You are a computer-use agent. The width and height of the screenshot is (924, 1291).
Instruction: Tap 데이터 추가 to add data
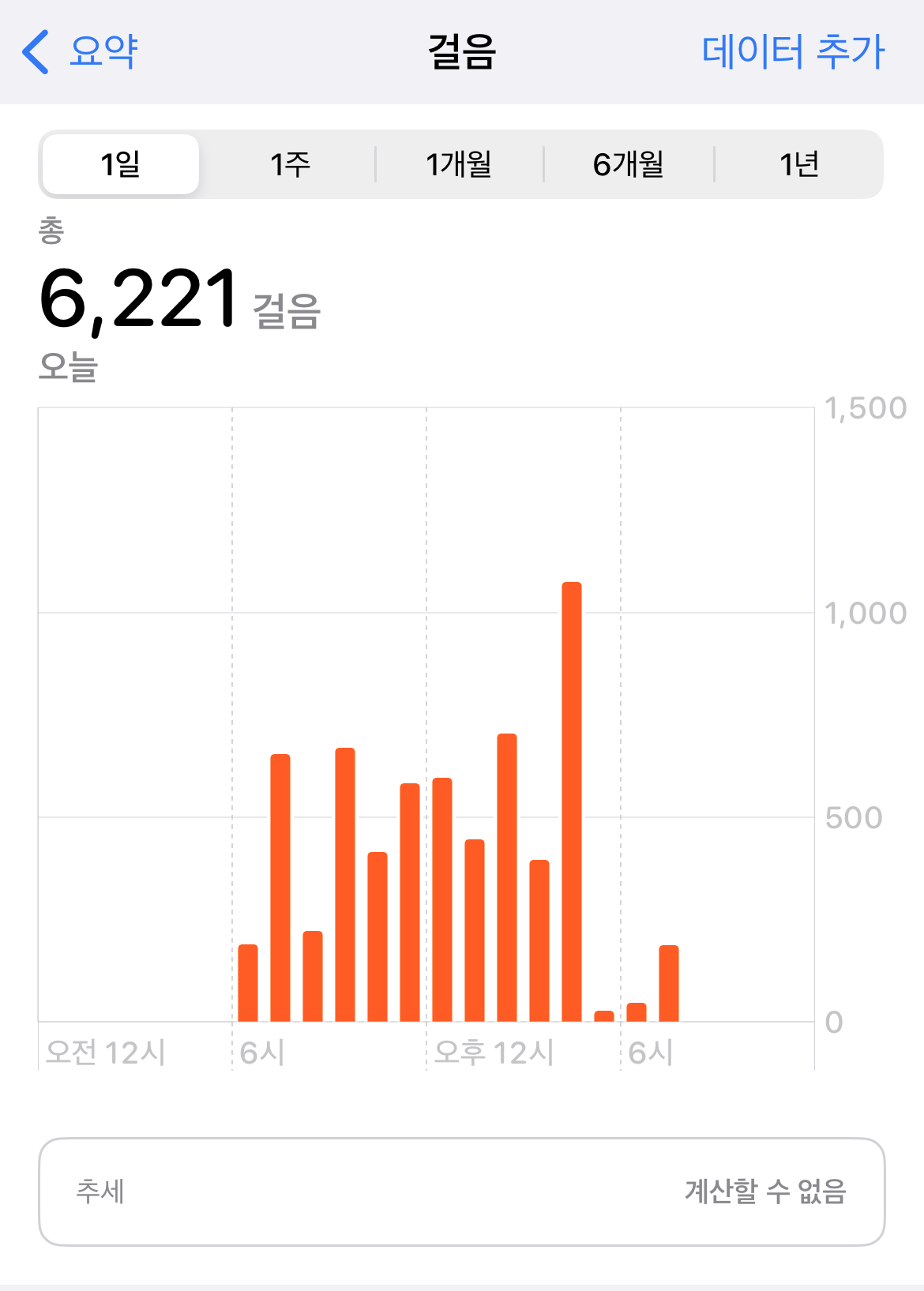click(x=793, y=52)
